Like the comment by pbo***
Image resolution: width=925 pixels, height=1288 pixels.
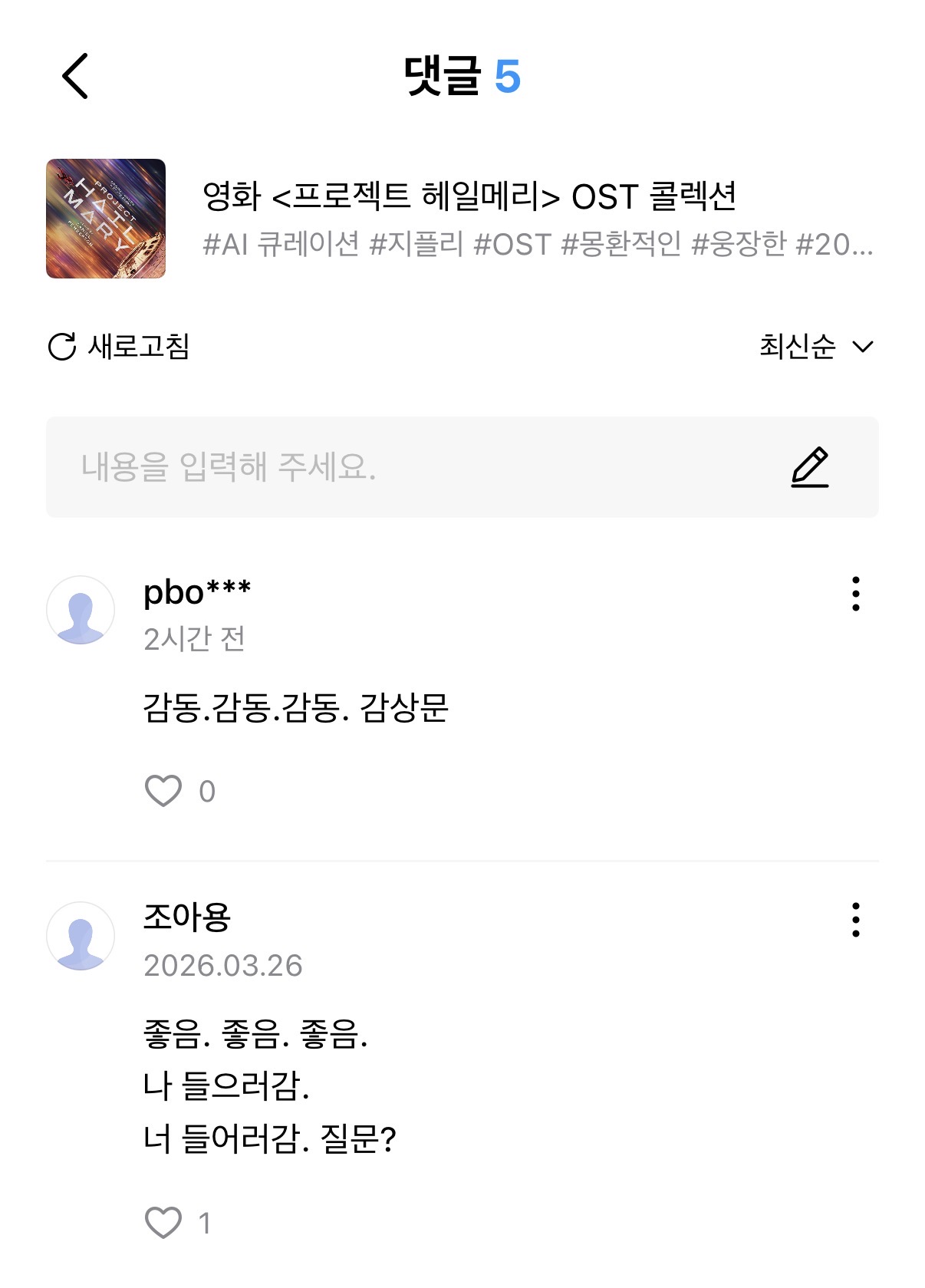163,791
